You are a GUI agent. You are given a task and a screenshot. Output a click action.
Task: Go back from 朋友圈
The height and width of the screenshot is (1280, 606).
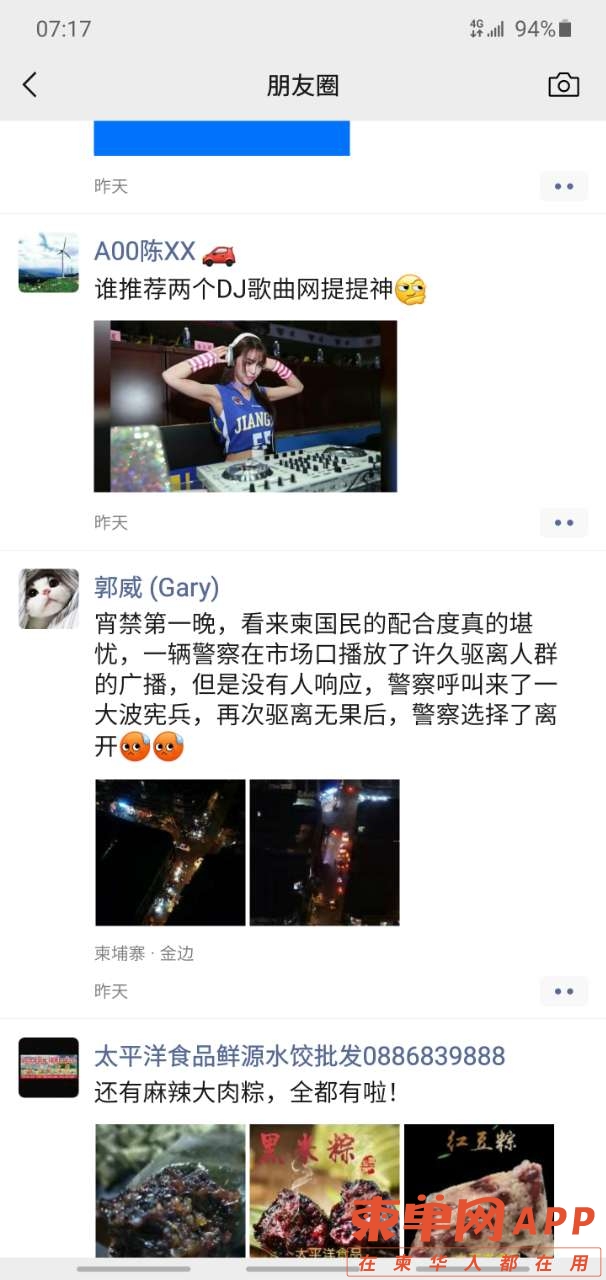30,85
